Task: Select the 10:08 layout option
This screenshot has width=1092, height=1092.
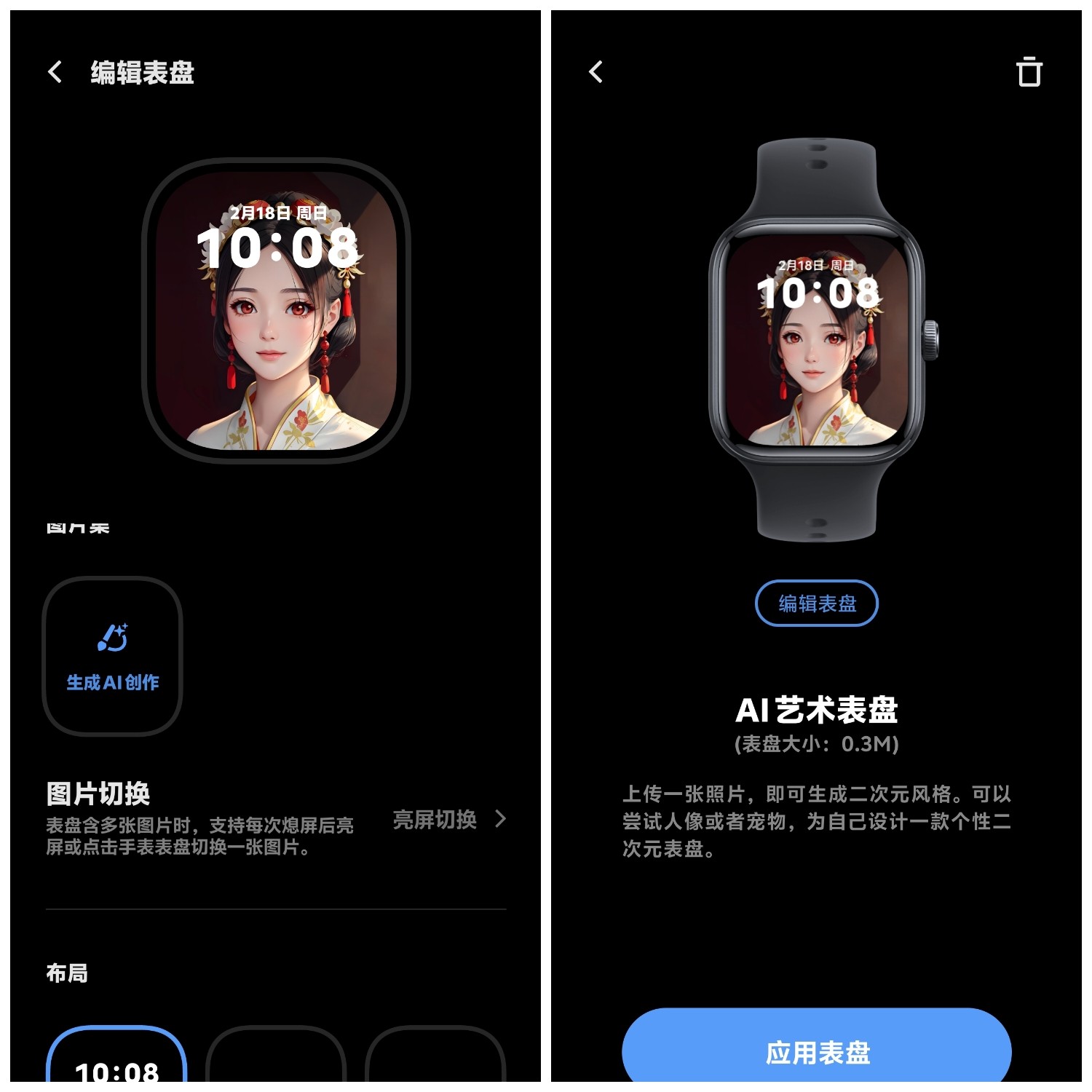Action: 116,1059
